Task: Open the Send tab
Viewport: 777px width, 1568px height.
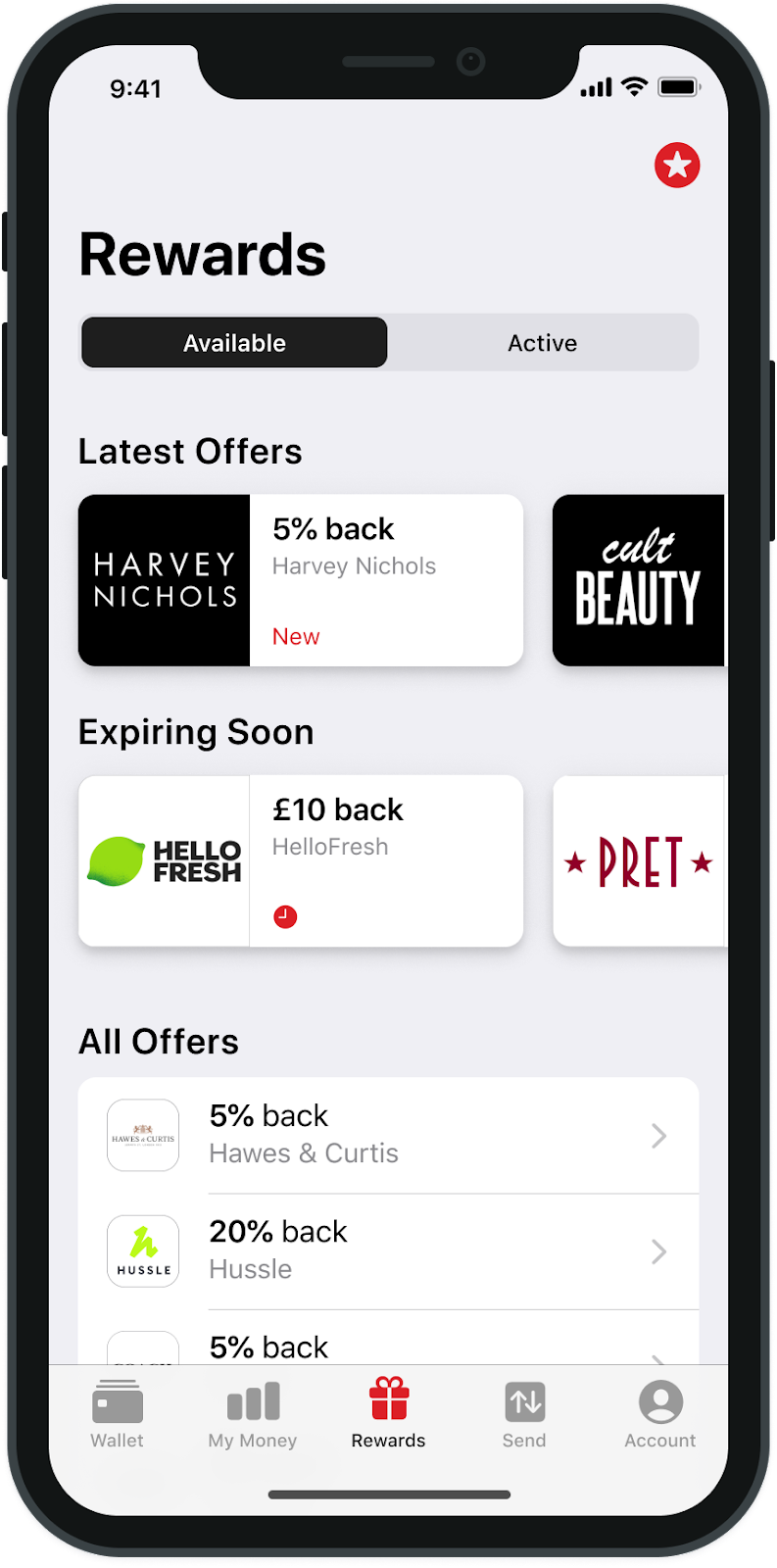Action: coord(524,1414)
